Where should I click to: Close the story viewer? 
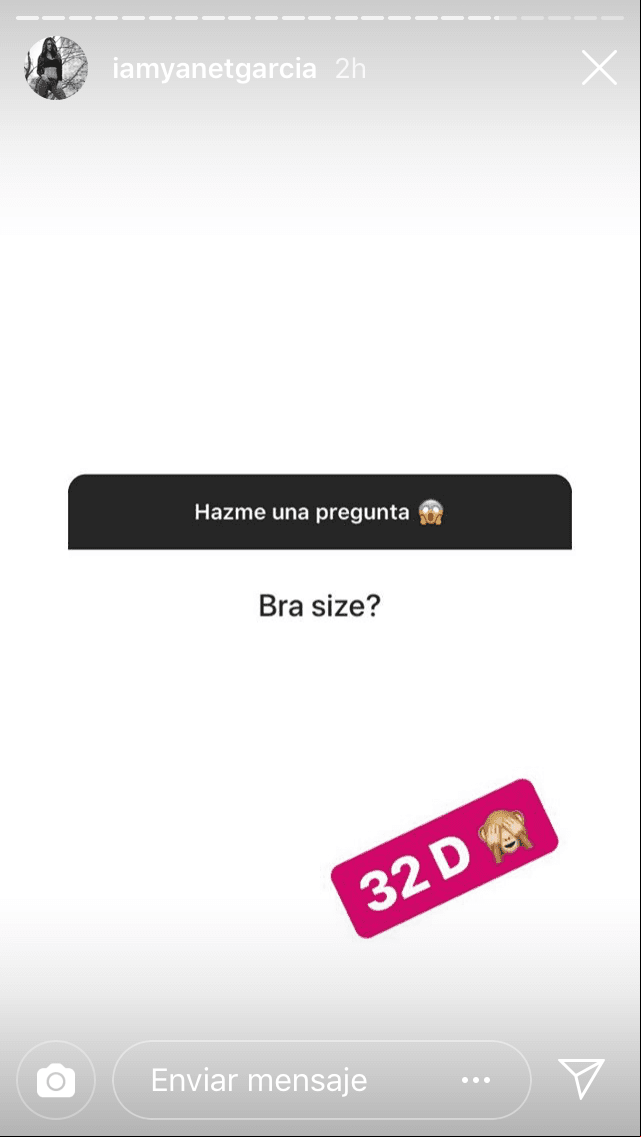[x=599, y=68]
